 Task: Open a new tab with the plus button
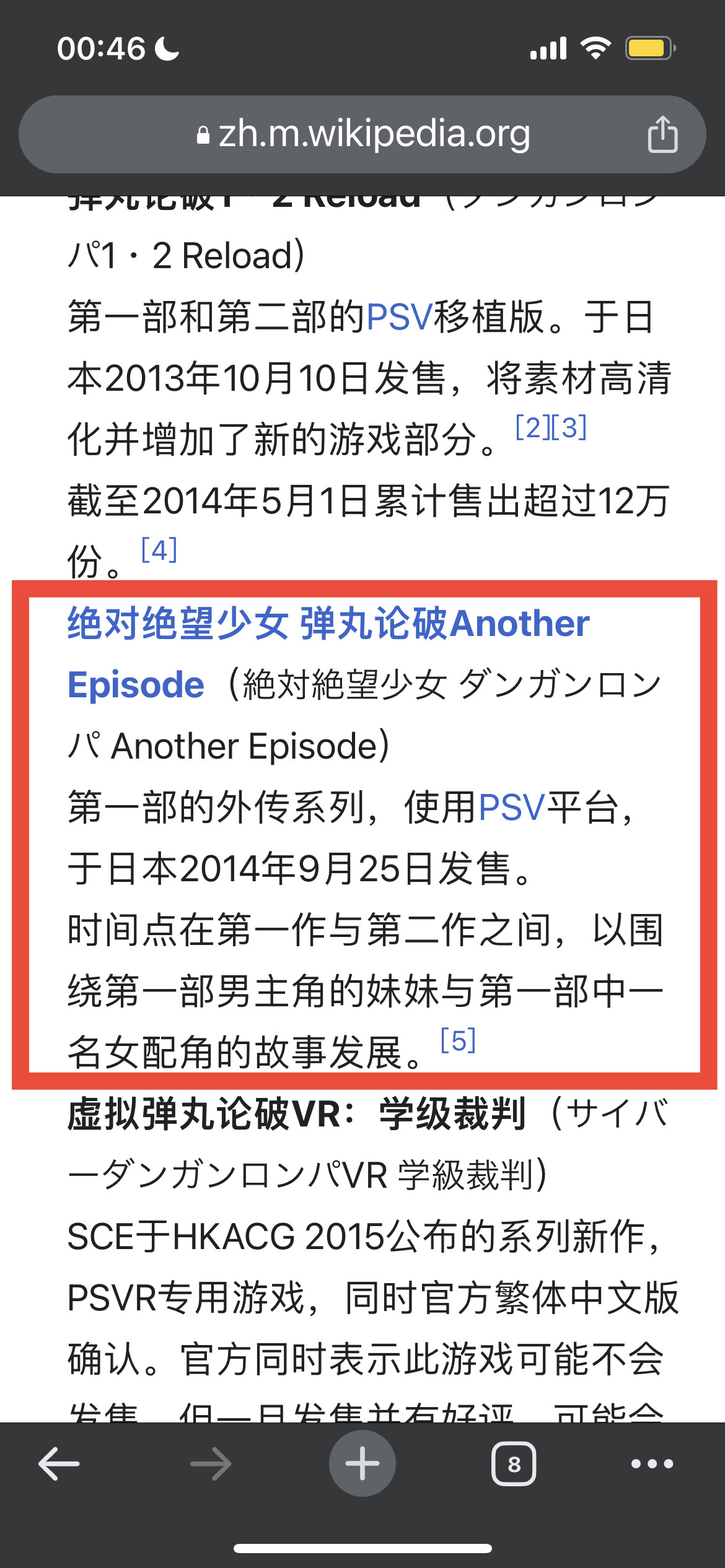362,1463
